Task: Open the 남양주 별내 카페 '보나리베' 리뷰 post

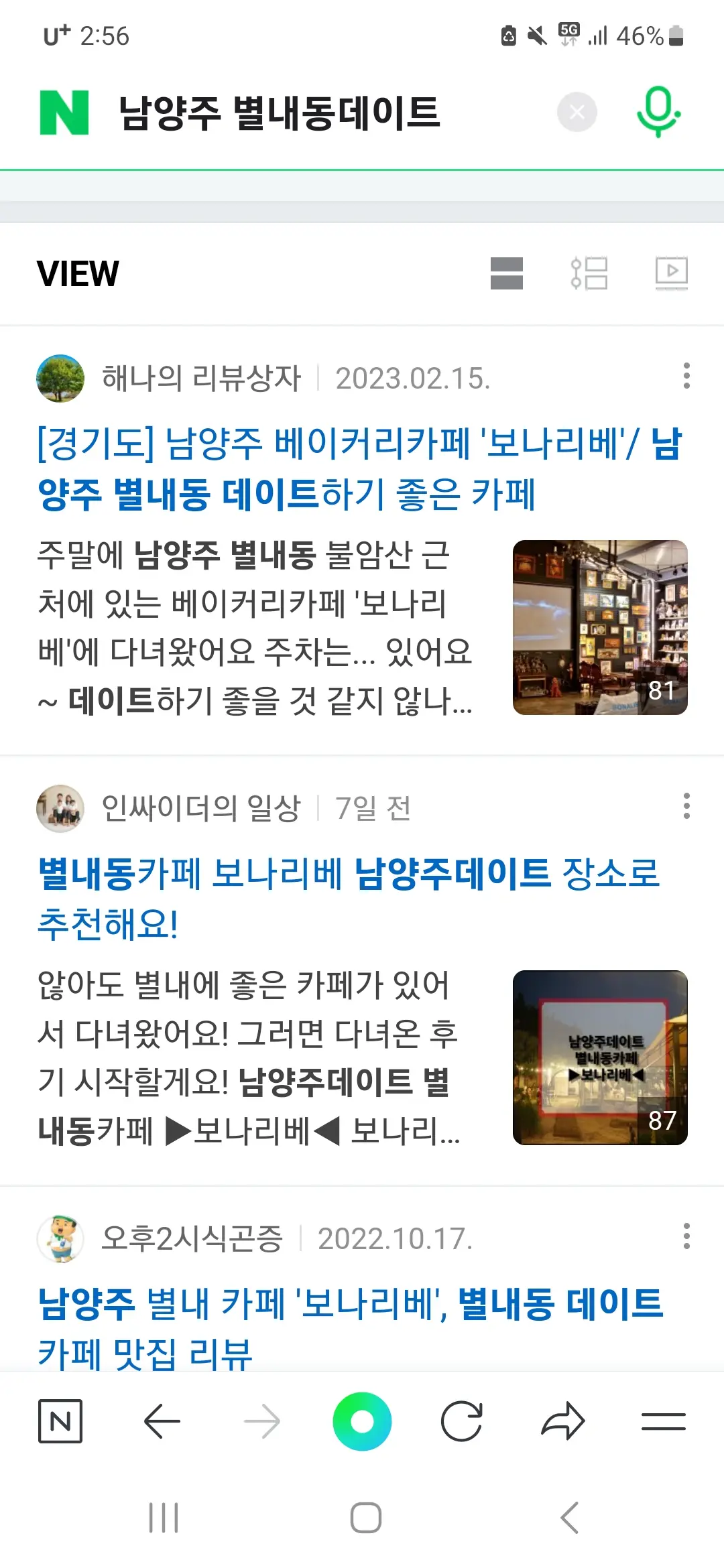Action: [x=350, y=1328]
